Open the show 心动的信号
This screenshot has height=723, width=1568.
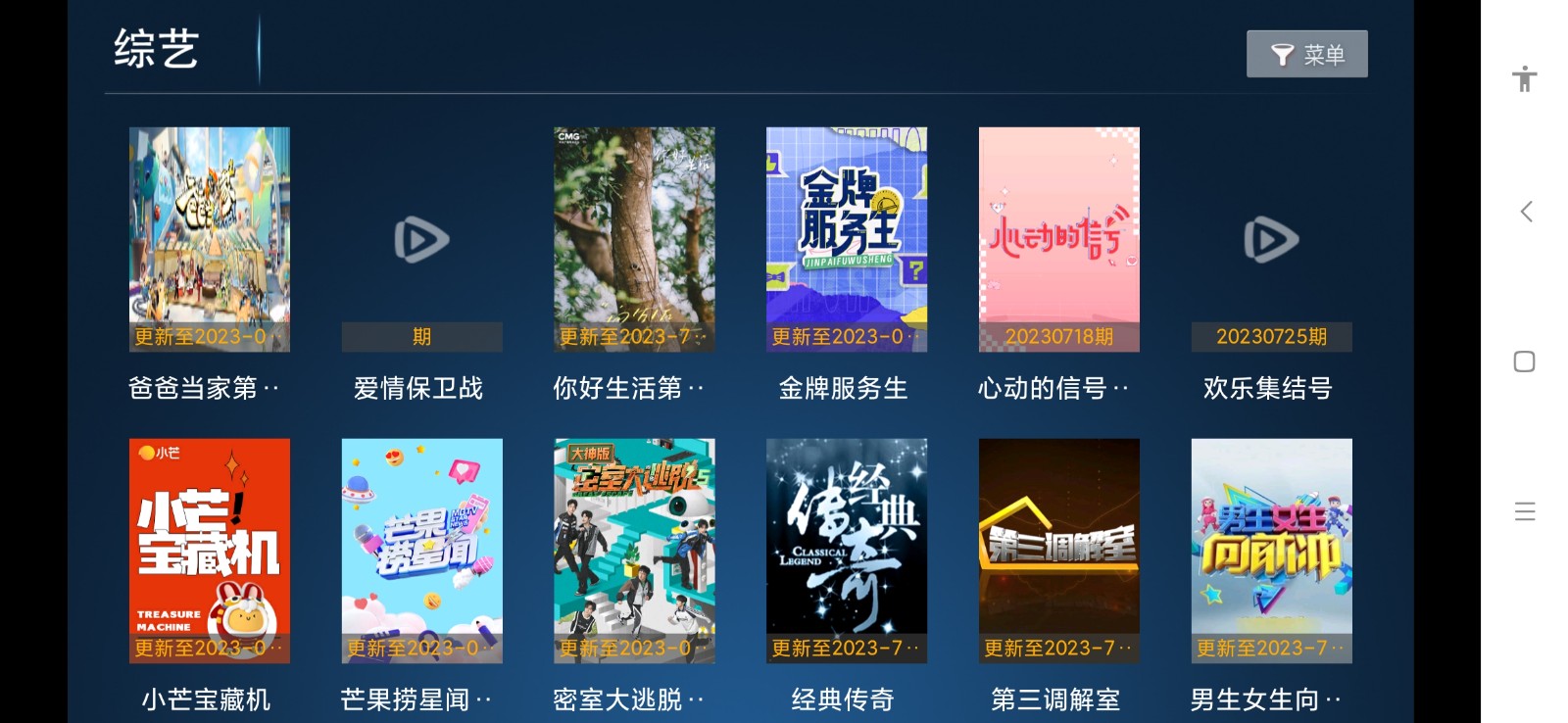[1058, 239]
